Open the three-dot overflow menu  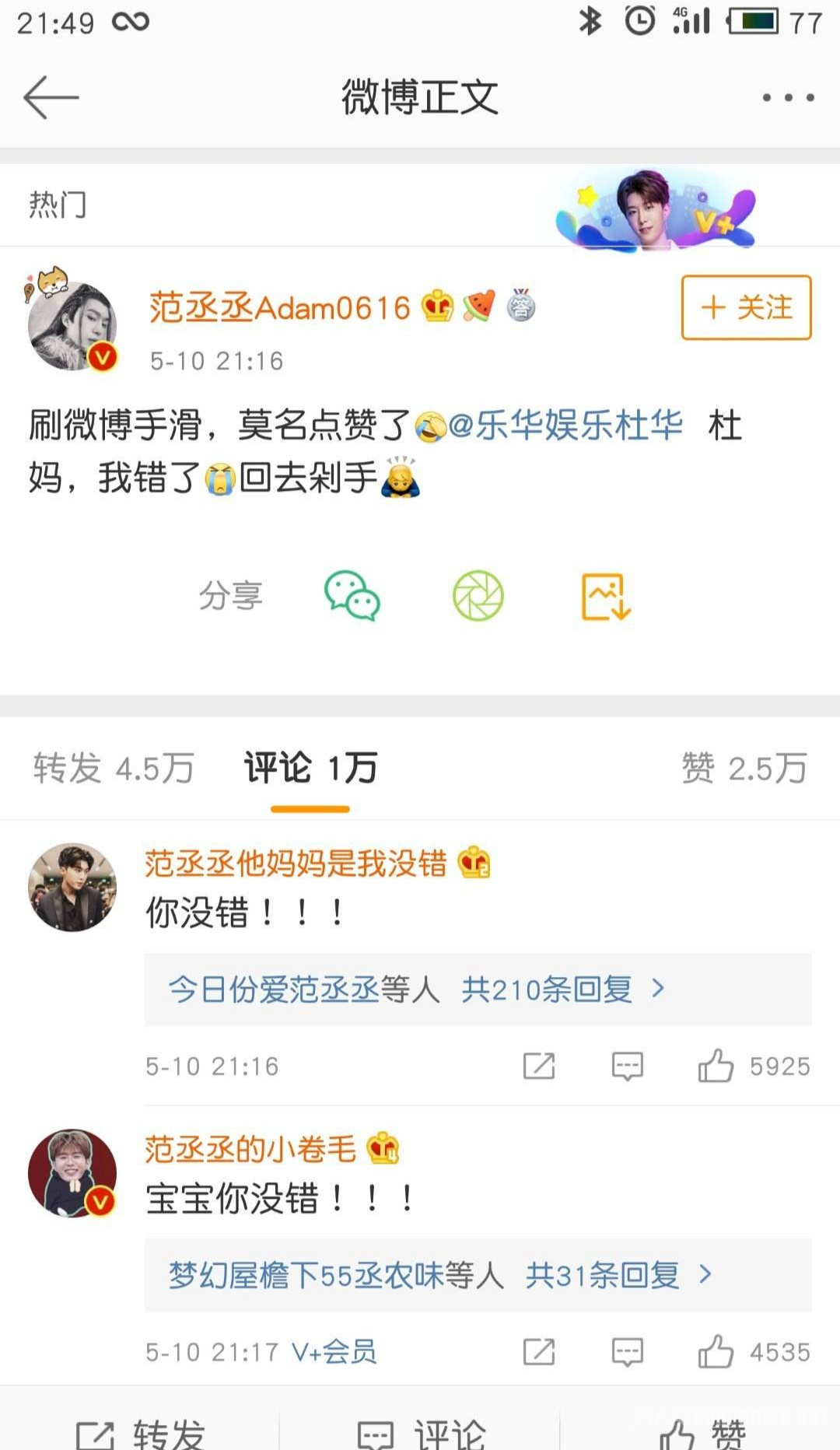(788, 97)
